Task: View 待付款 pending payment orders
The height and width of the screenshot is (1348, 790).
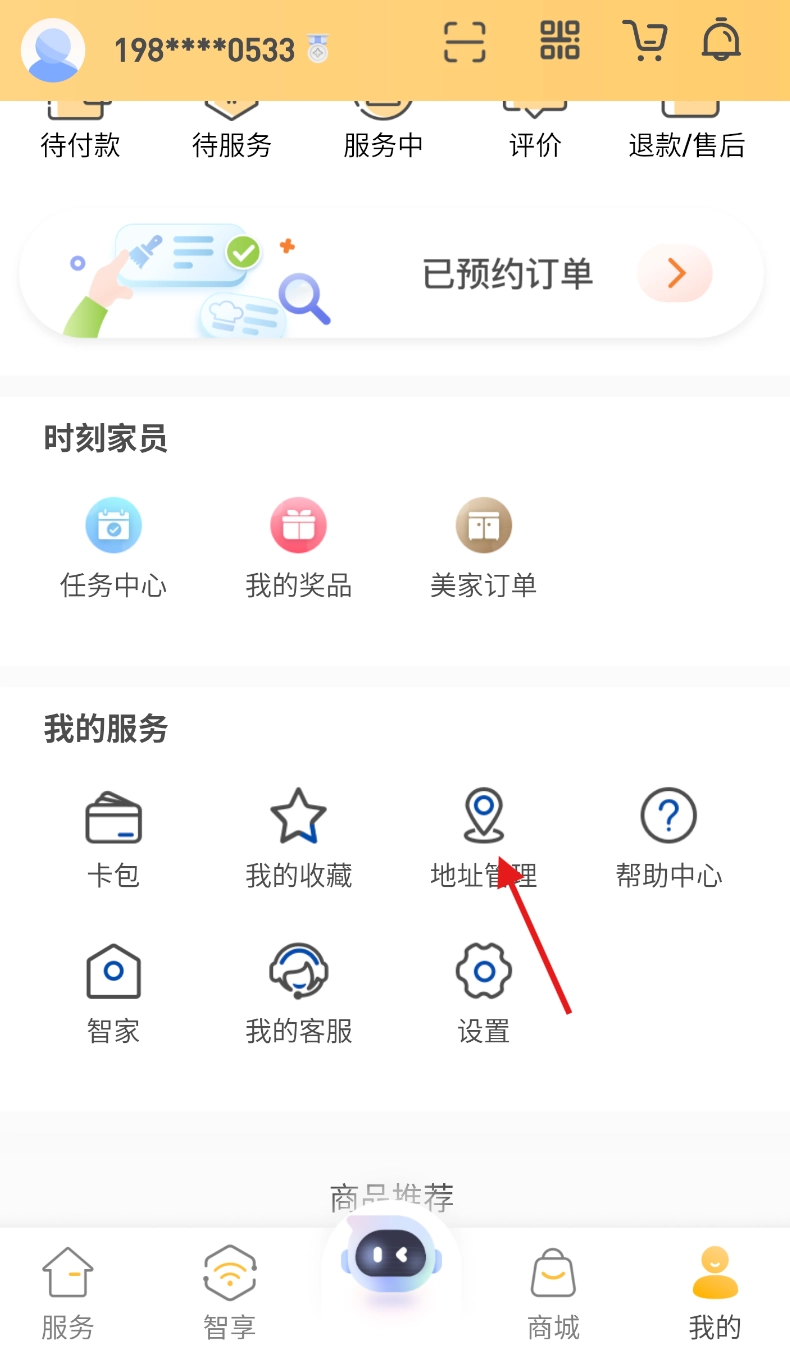Action: point(79,125)
